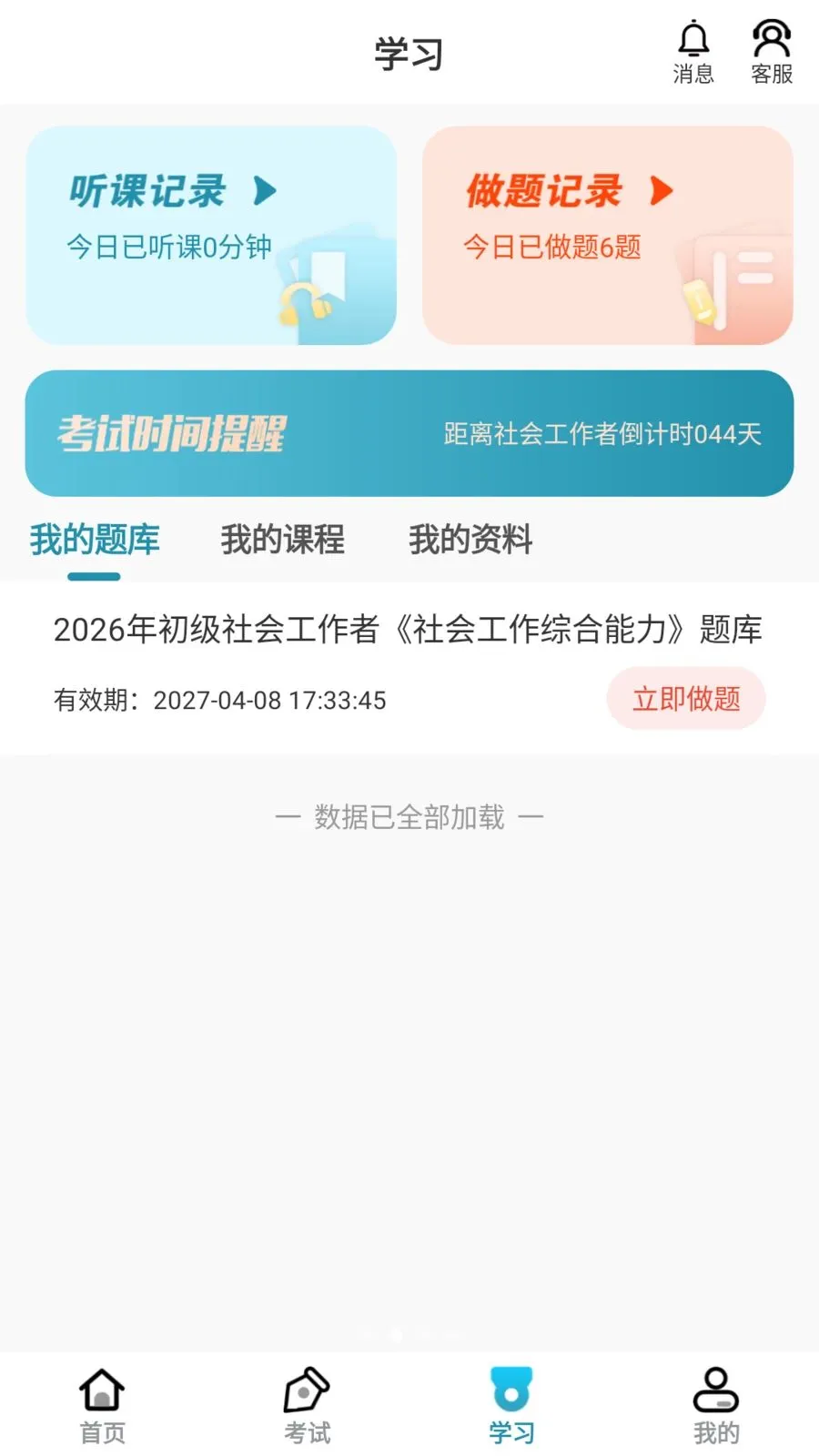Tap the 考试时间提醒 countdown banner
Screen dimensions: 819x1456
coord(409,433)
